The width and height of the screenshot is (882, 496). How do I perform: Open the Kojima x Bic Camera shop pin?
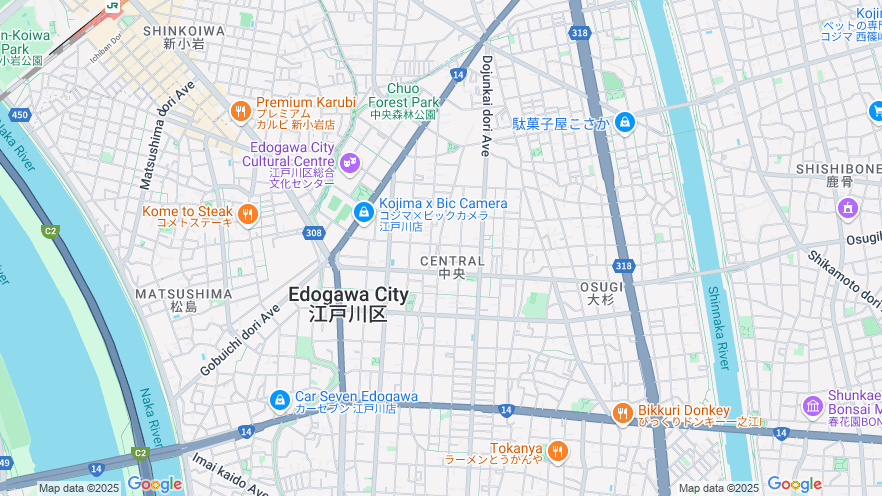(364, 212)
